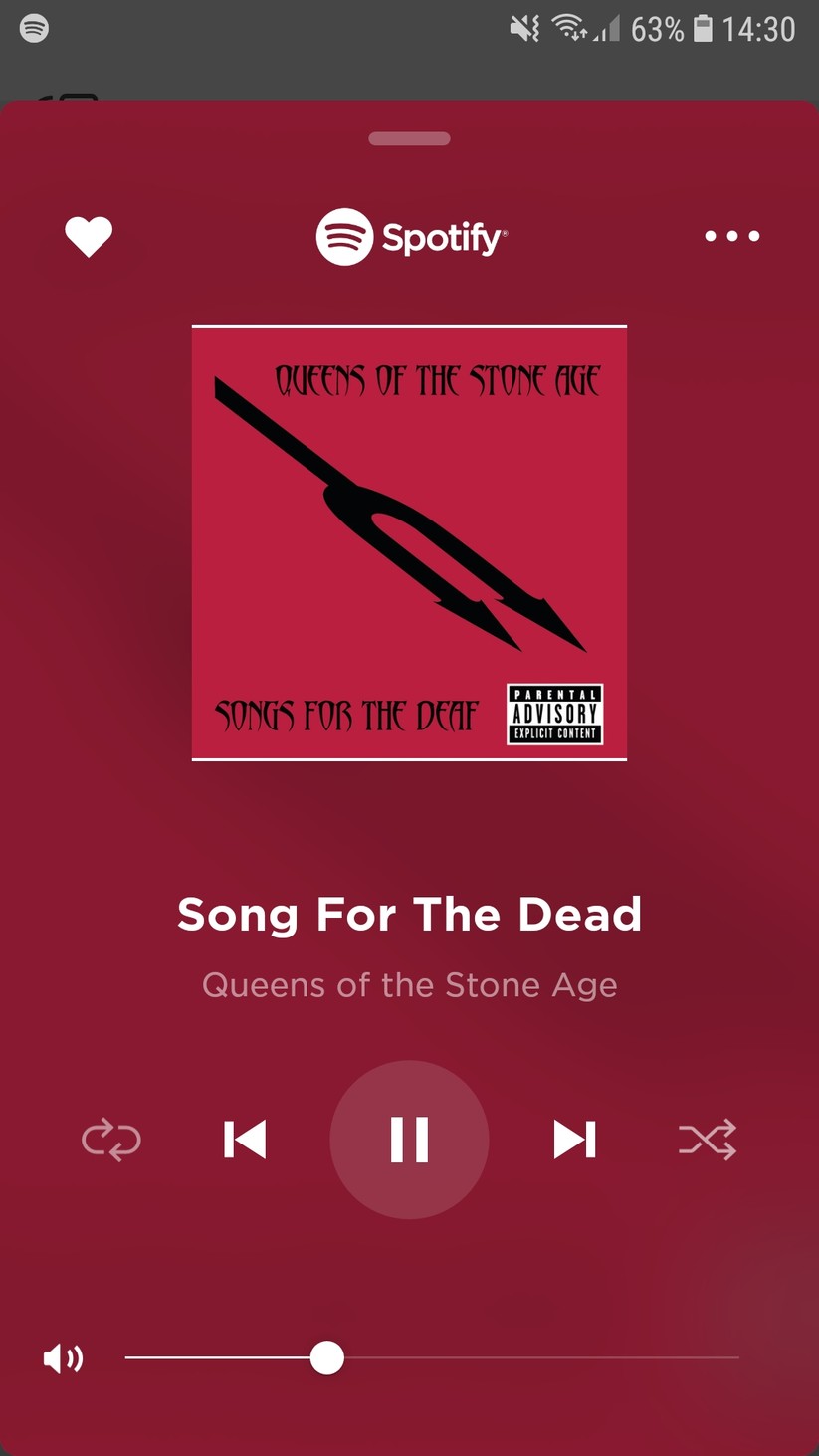This screenshot has height=1456, width=819.
Task: Turn on shuffle playback
Action: coord(708,1140)
